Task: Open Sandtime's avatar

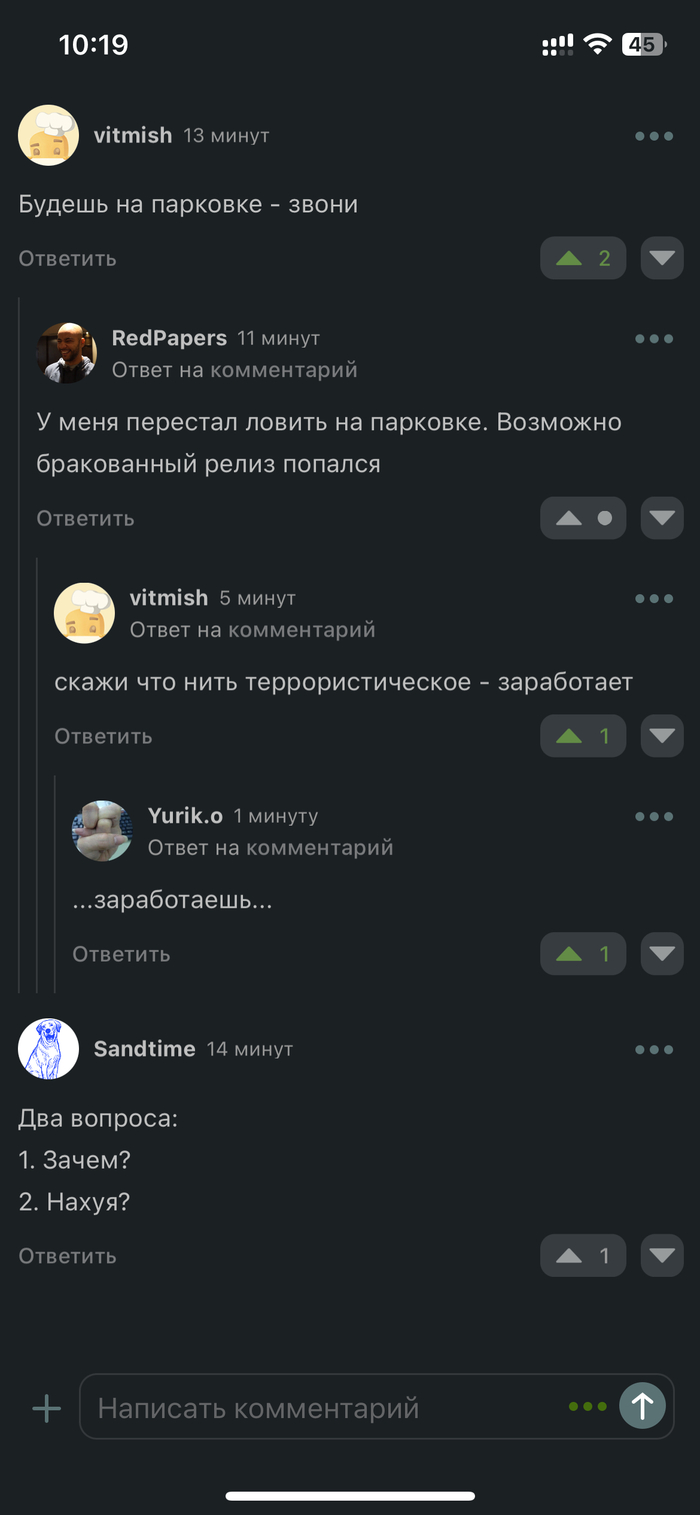Action: point(48,1049)
